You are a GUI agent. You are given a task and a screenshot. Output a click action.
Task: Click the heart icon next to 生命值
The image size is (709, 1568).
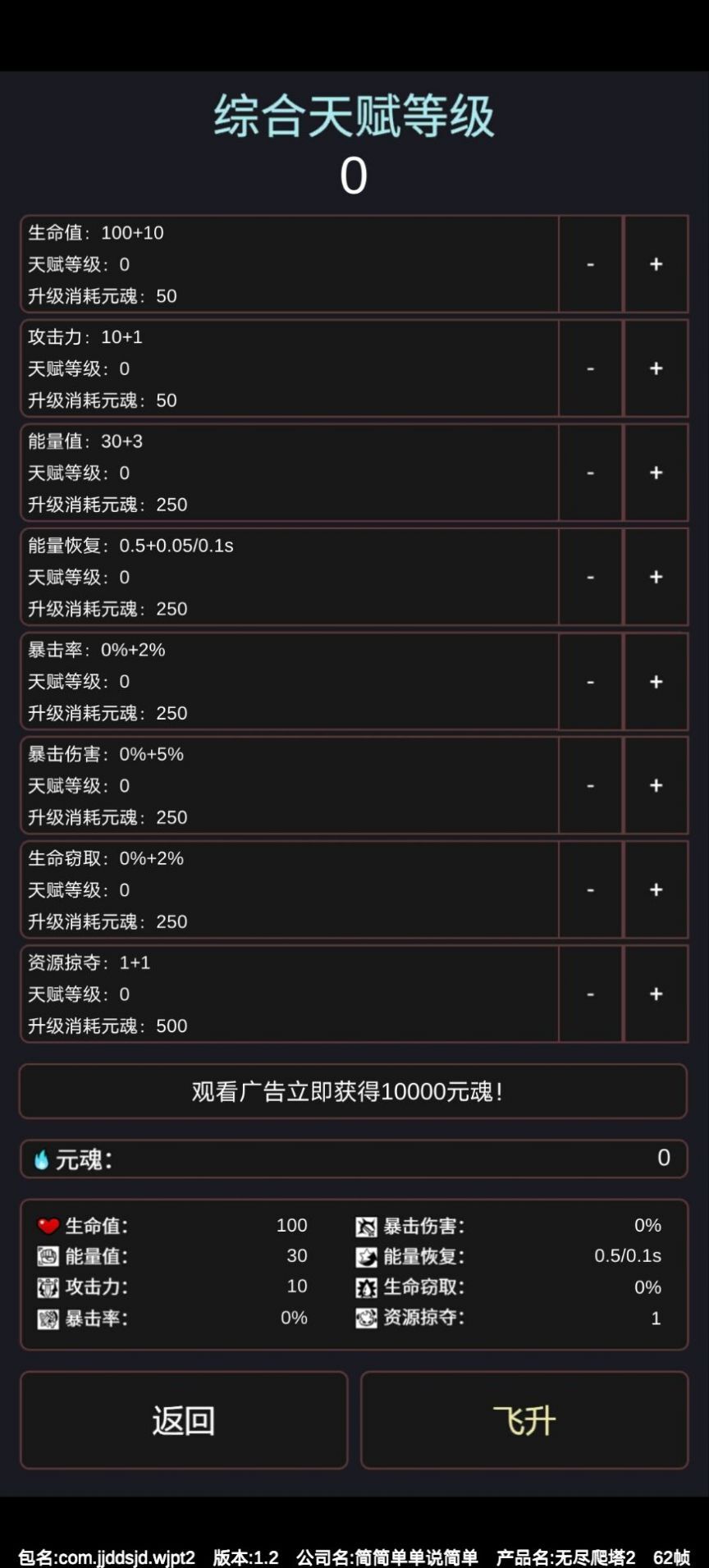[48, 1226]
